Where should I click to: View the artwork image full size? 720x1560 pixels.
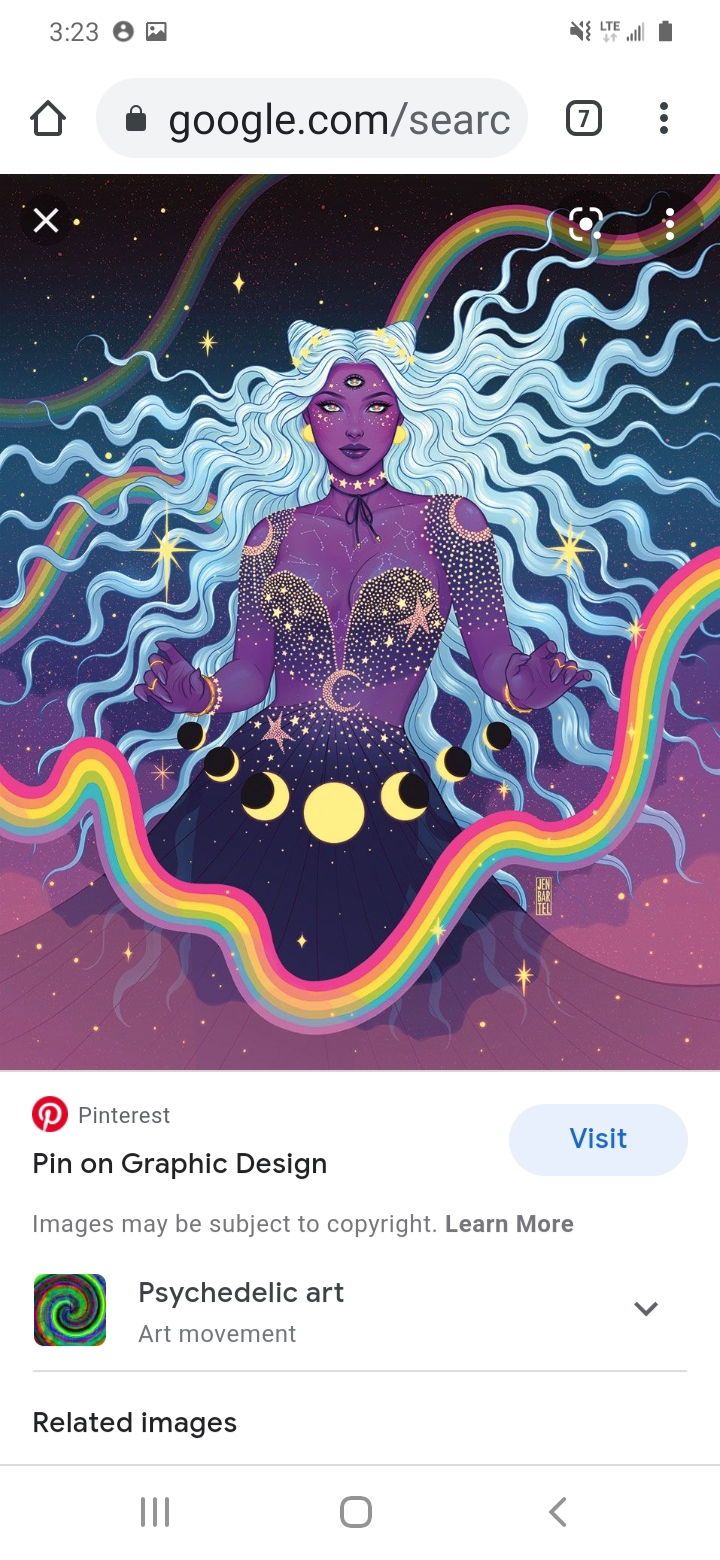[x=360, y=620]
